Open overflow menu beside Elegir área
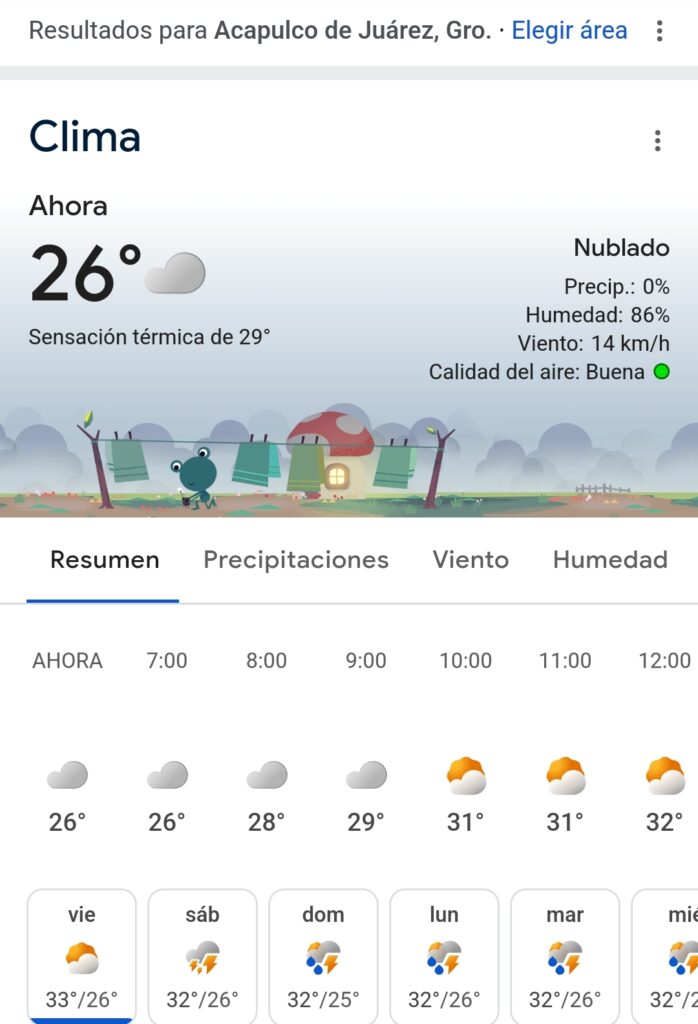This screenshot has width=698, height=1024. tap(659, 31)
